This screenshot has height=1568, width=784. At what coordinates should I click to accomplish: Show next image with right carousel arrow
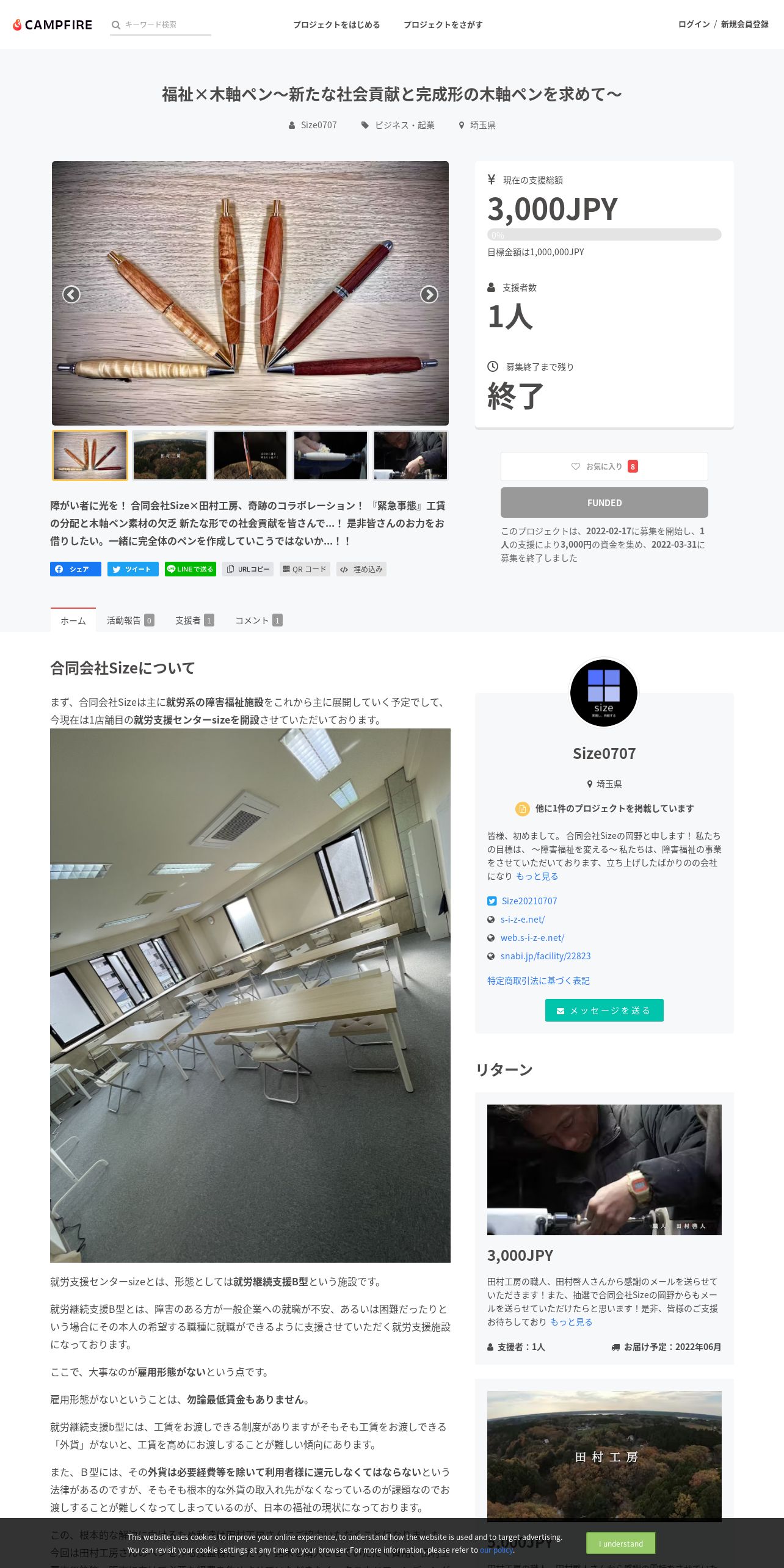point(429,294)
